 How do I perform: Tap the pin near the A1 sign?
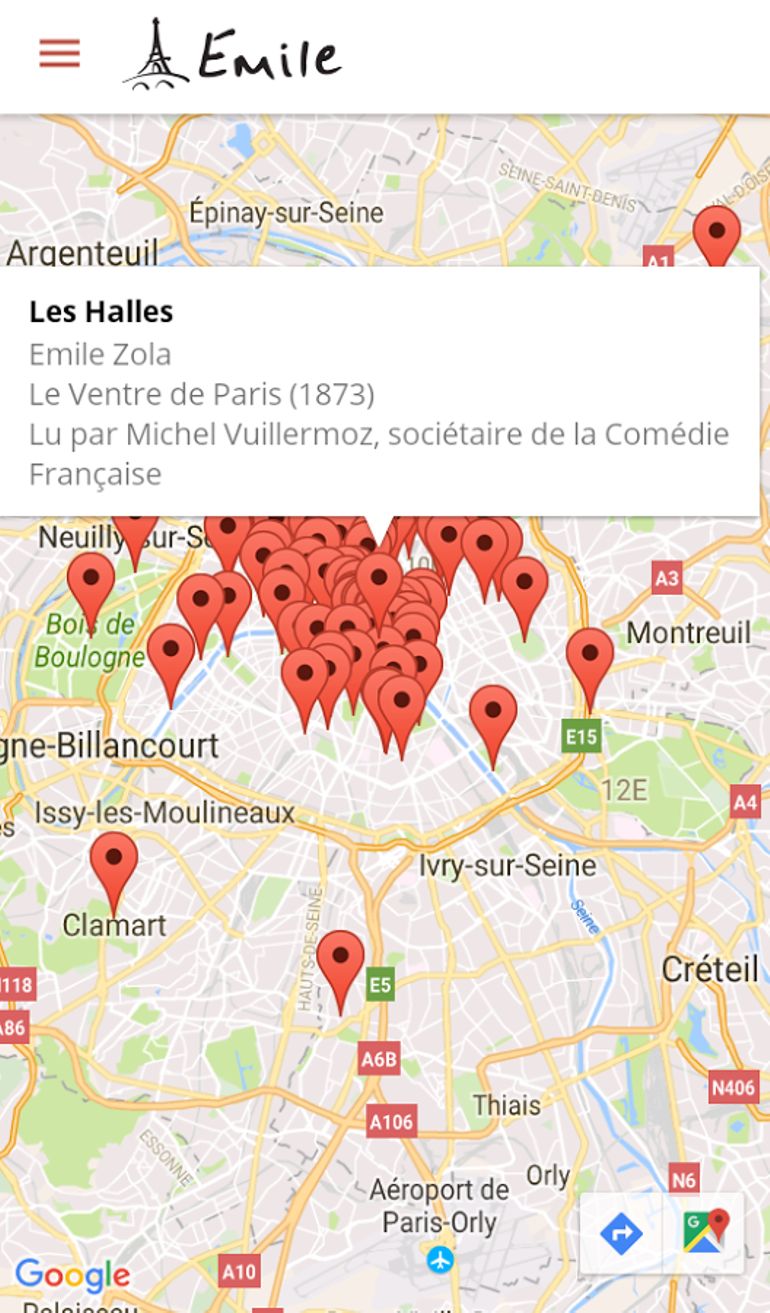(717, 233)
